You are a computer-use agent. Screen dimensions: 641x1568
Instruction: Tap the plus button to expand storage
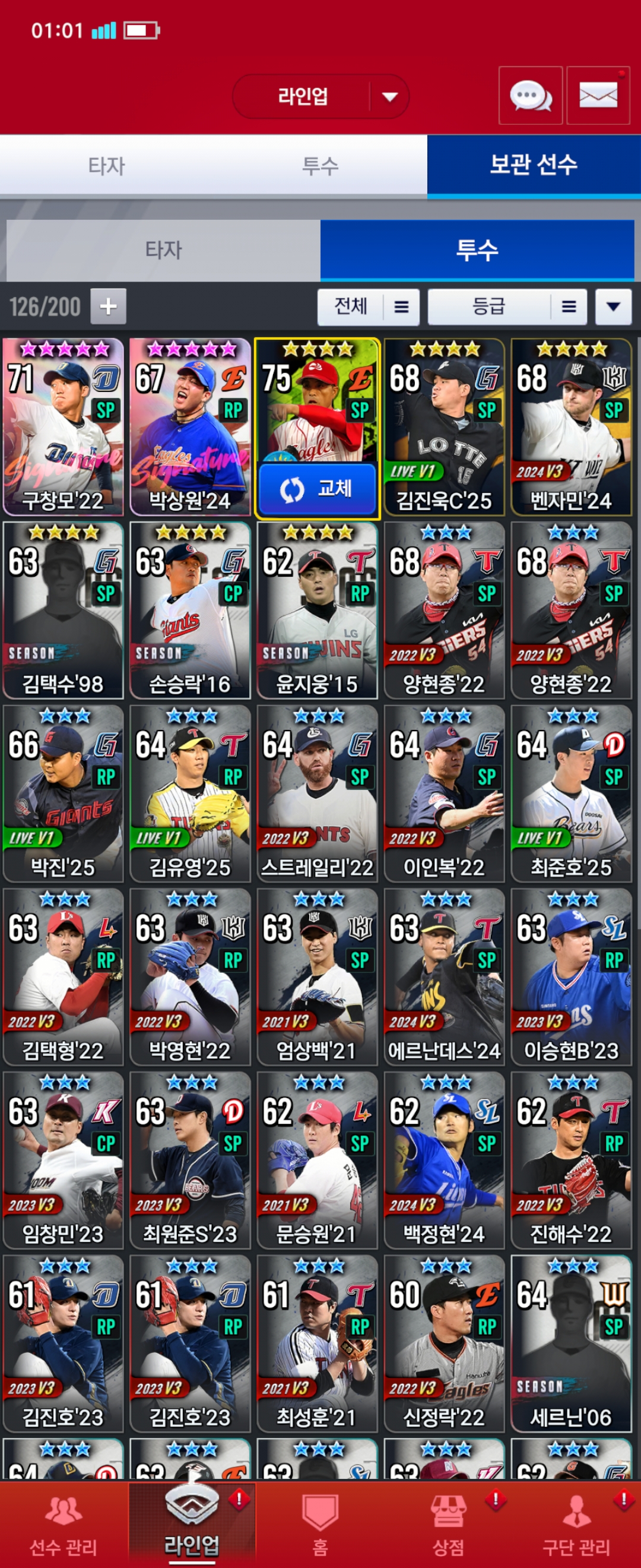tap(108, 306)
